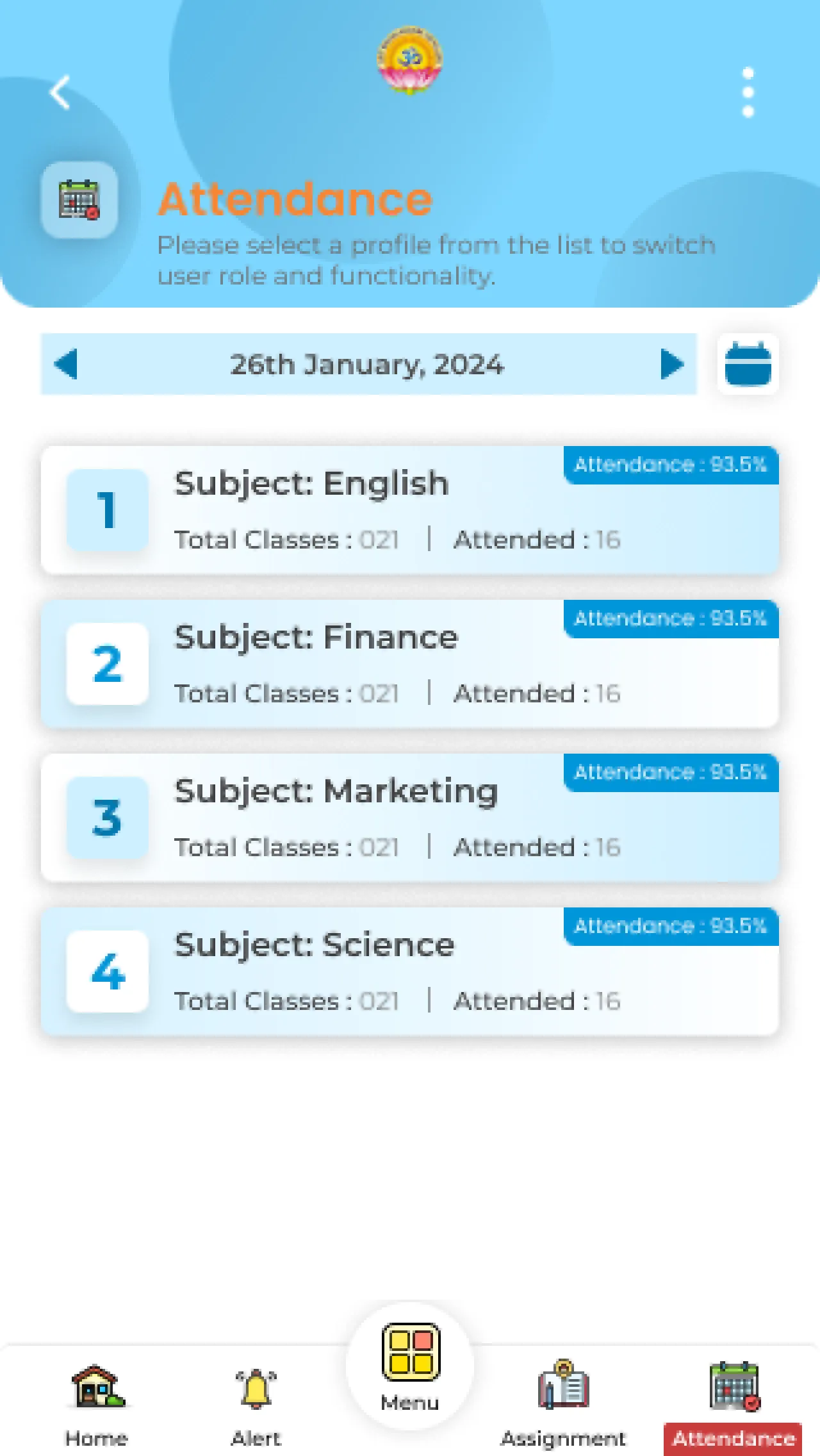This screenshot has width=820, height=1456.
Task: Go to previous day using left arrow
Action: [66, 364]
